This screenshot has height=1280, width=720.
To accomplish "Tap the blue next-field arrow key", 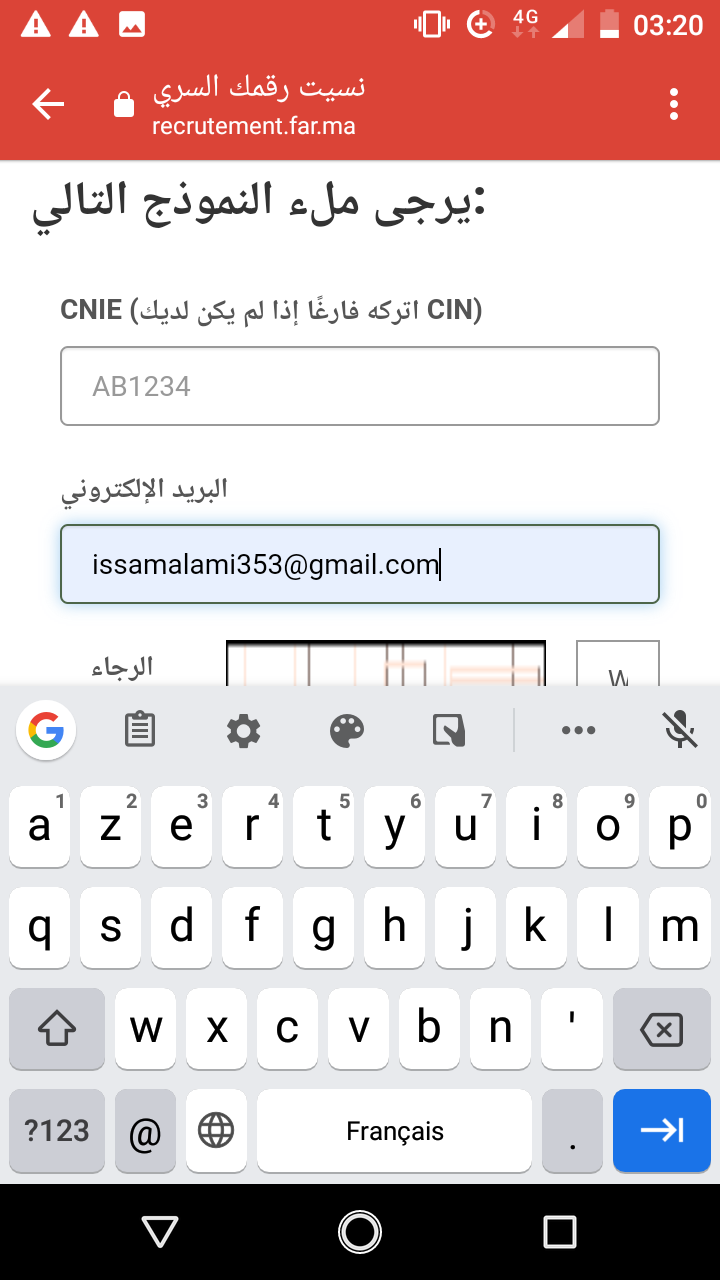I will [661, 1131].
